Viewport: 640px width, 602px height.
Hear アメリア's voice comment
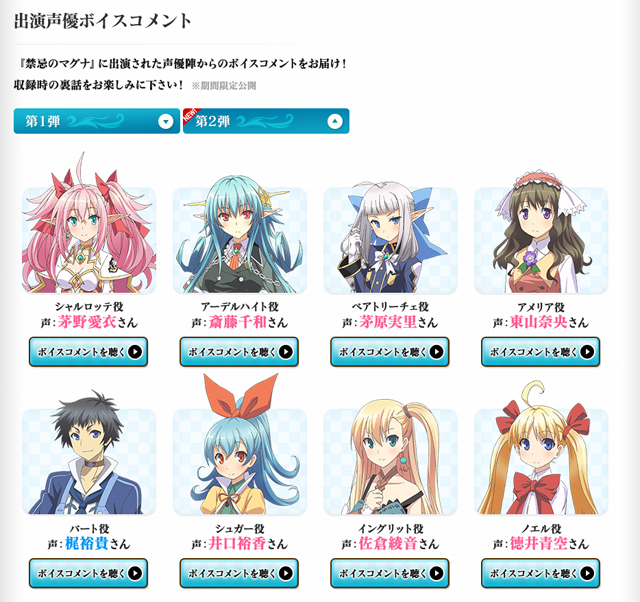(x=540, y=352)
